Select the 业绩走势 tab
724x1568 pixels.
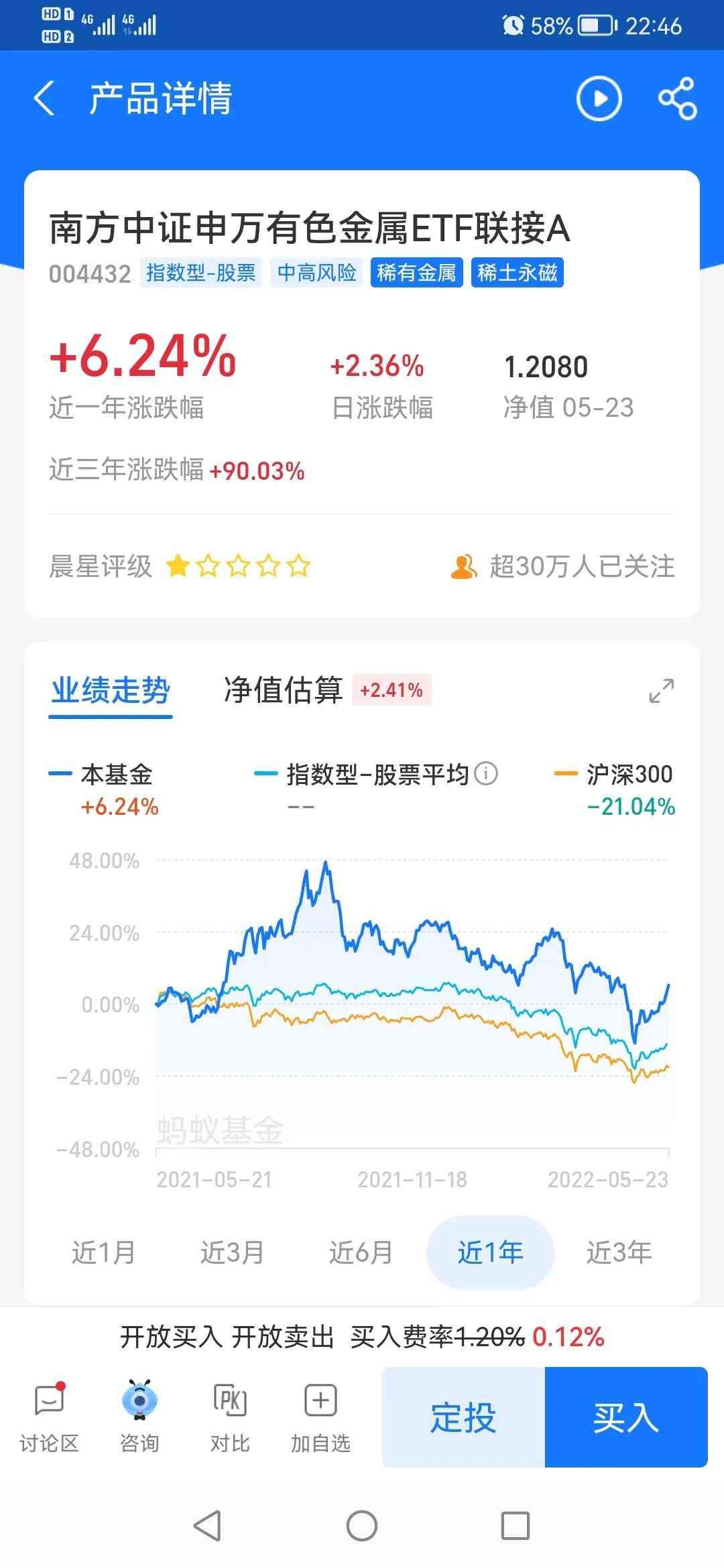111,690
